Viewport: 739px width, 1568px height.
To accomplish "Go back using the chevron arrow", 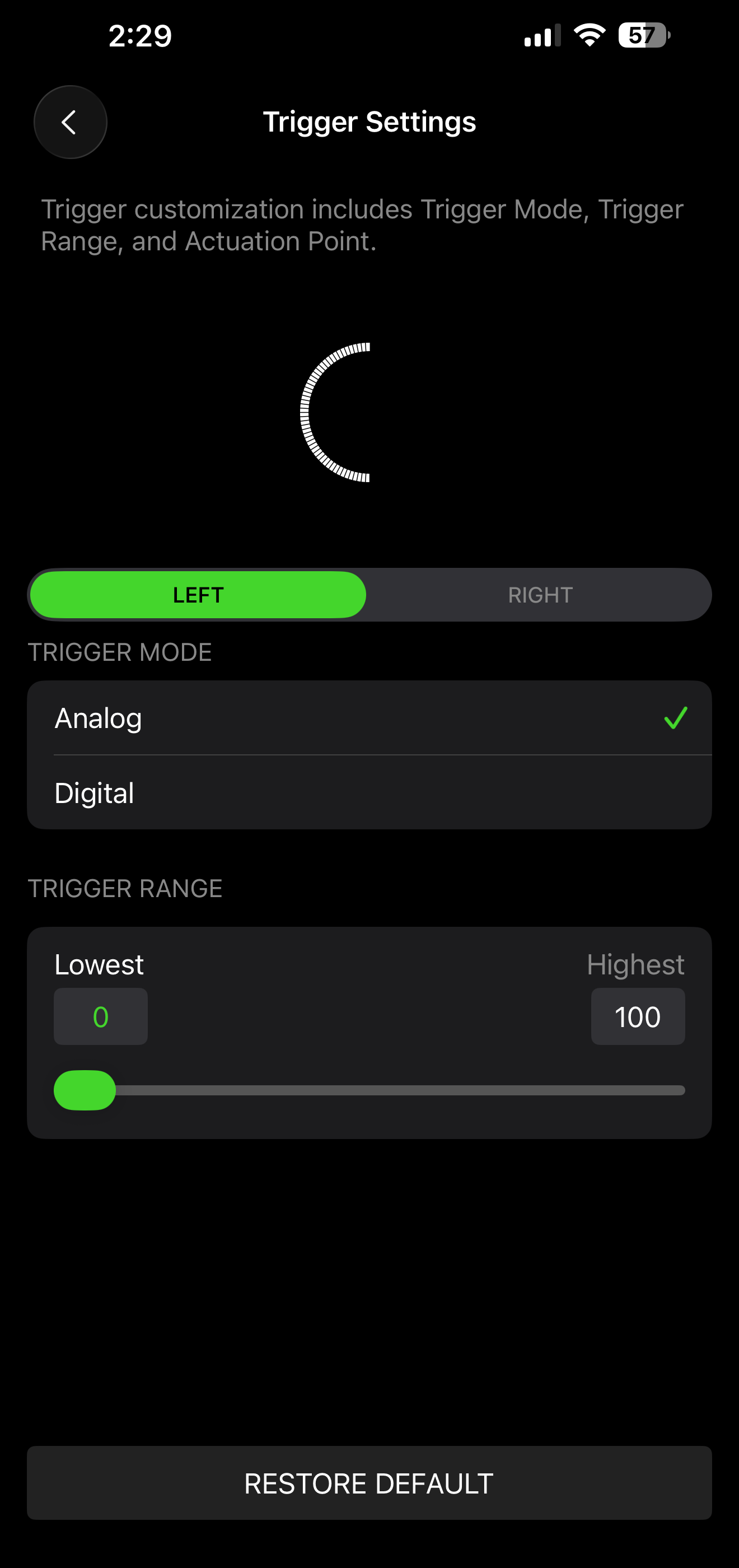I will pyautogui.click(x=69, y=122).
